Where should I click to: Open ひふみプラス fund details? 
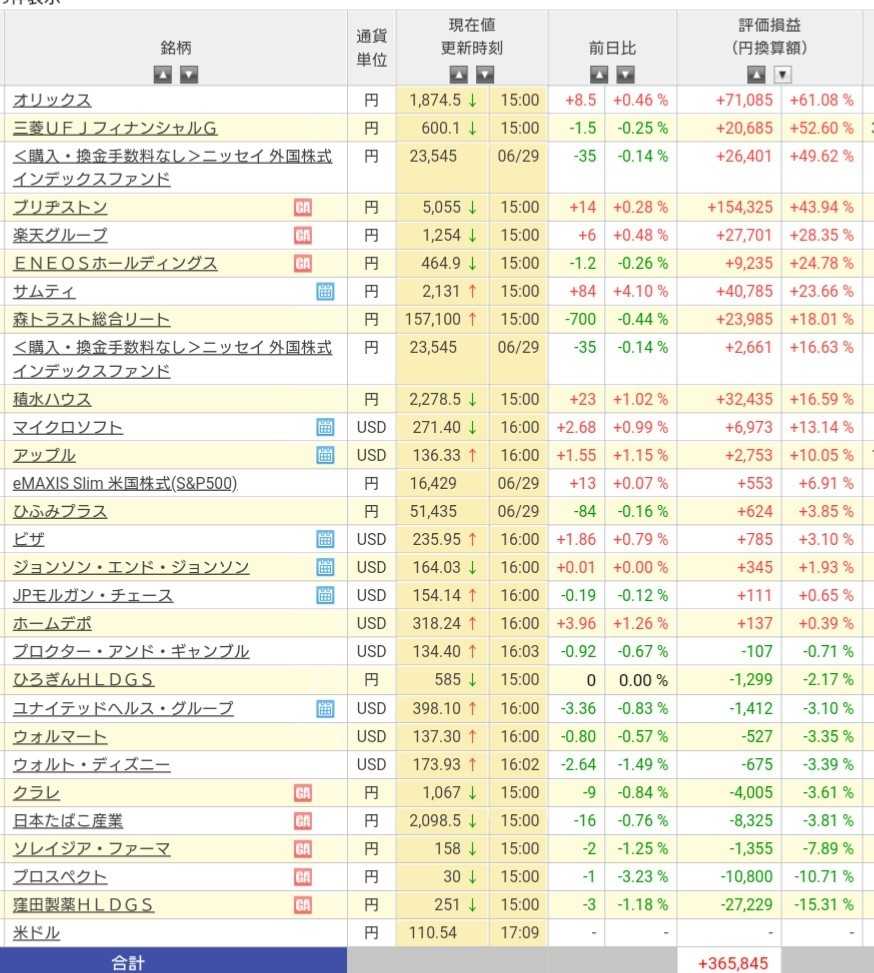[60, 511]
